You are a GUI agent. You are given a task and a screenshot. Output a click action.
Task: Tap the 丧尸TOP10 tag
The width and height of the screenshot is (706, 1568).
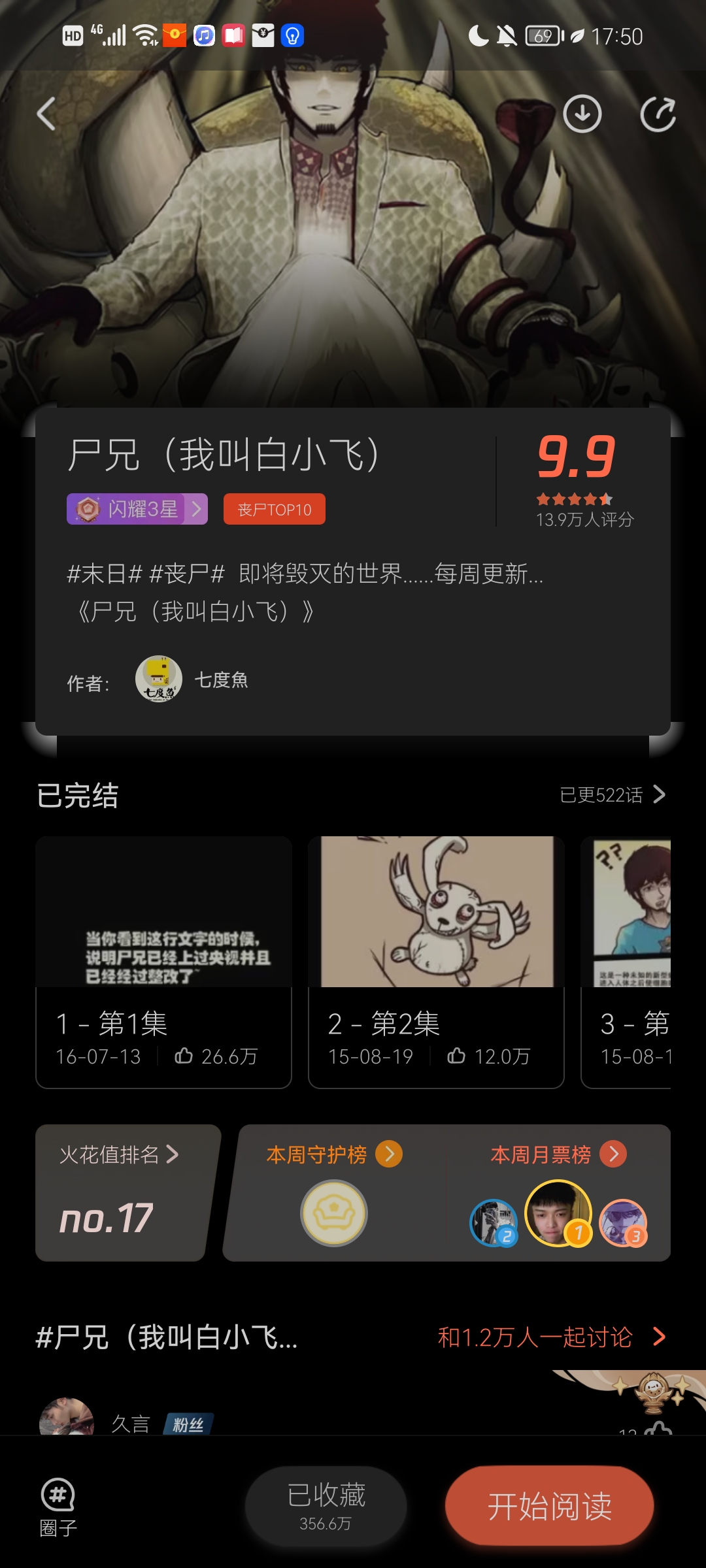[273, 509]
